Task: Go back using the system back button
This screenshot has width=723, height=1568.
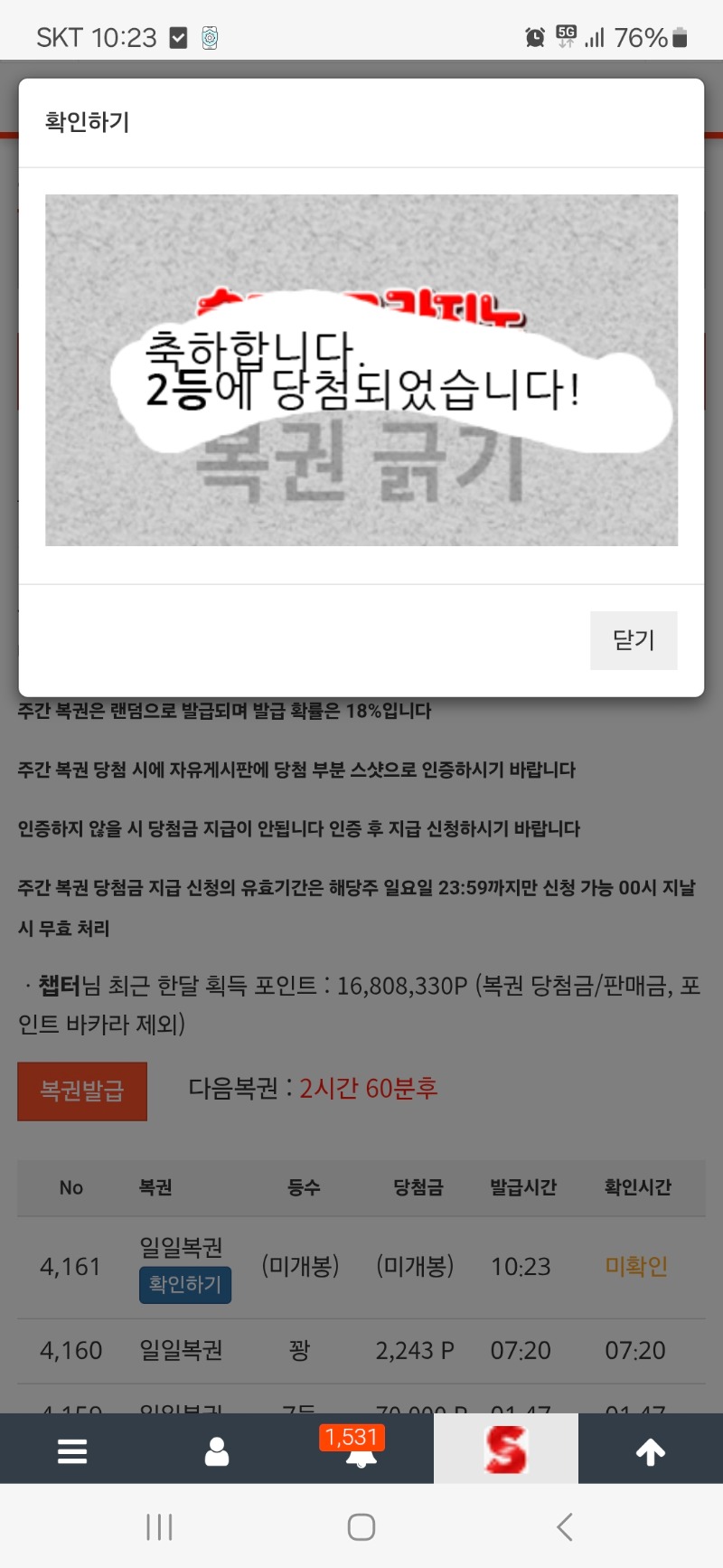Action: (x=565, y=1527)
